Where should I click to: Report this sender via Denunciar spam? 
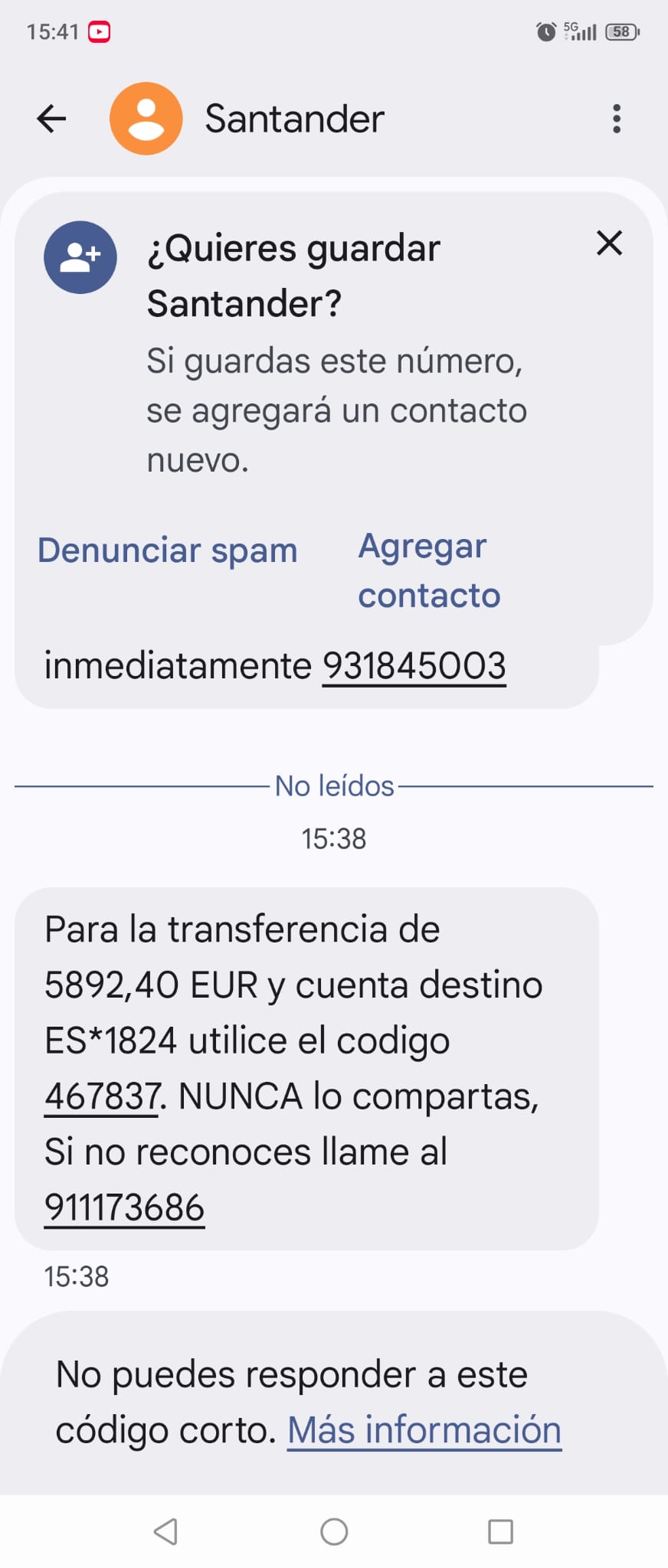click(x=168, y=550)
